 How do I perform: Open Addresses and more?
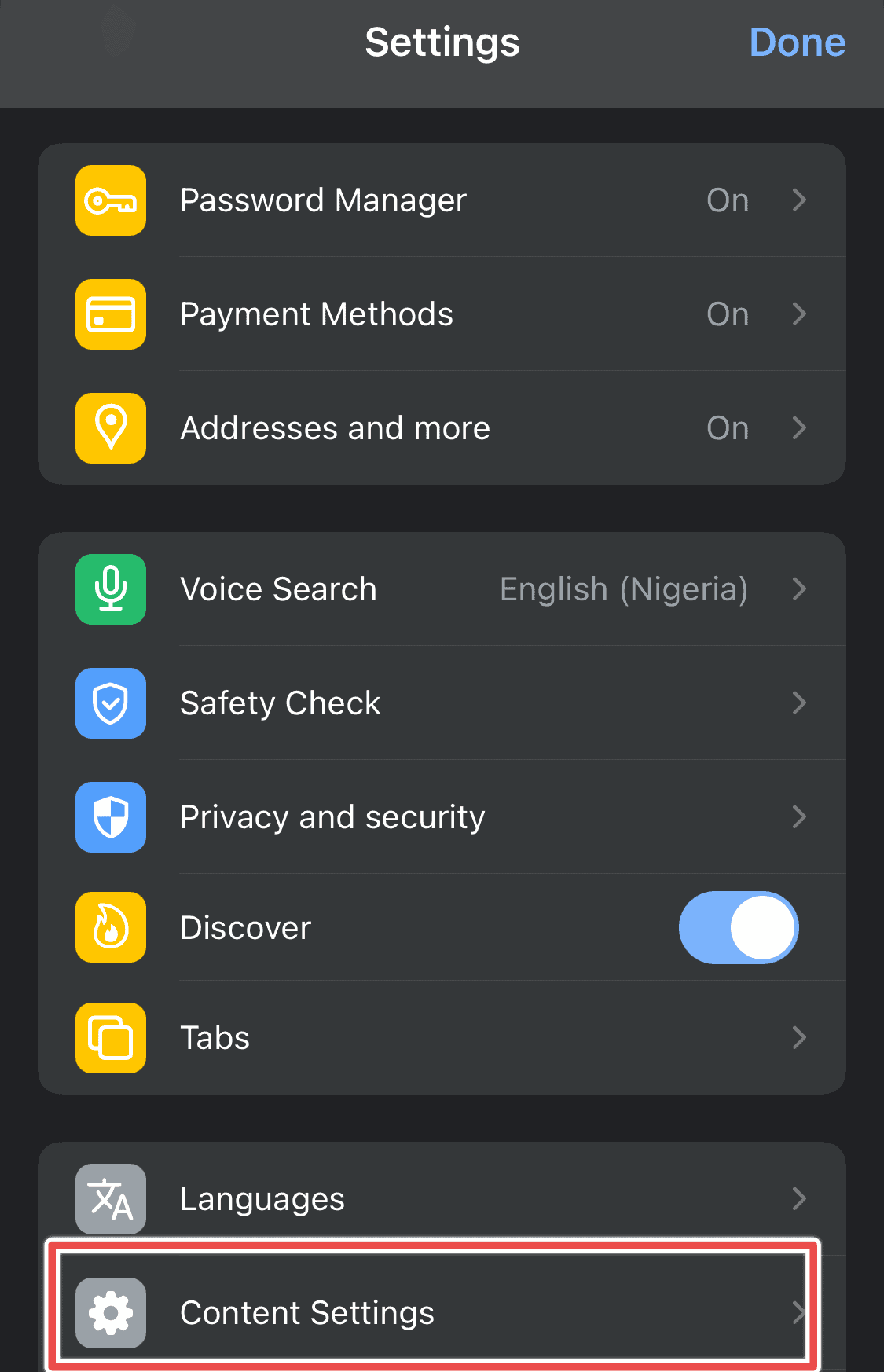(441, 428)
